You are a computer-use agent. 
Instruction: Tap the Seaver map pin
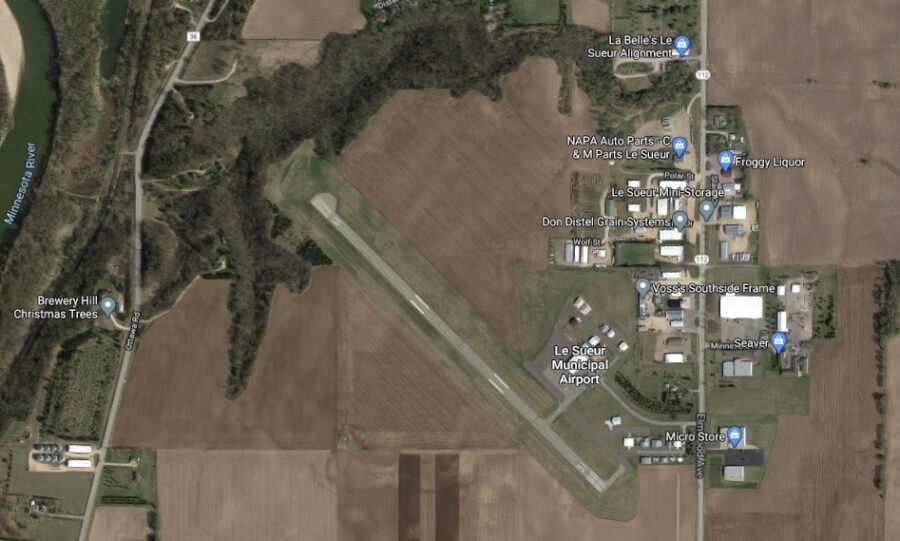[779, 342]
